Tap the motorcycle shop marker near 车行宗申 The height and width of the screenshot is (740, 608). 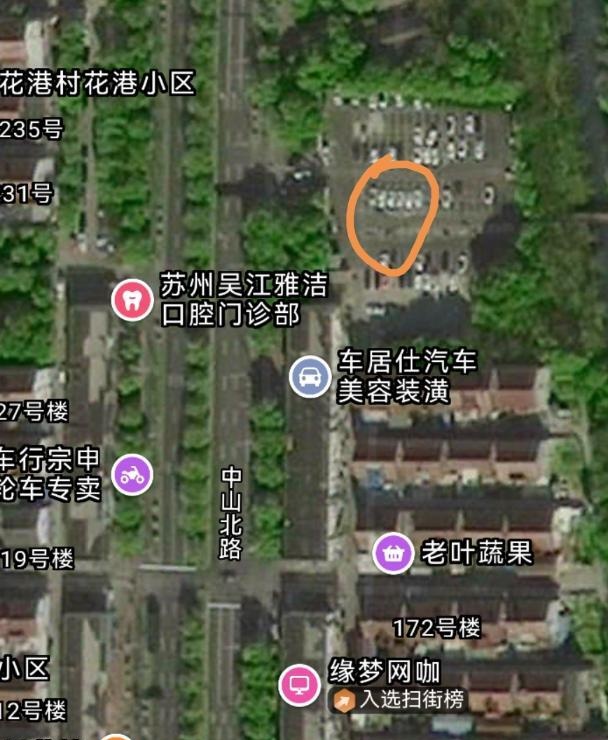(132, 473)
